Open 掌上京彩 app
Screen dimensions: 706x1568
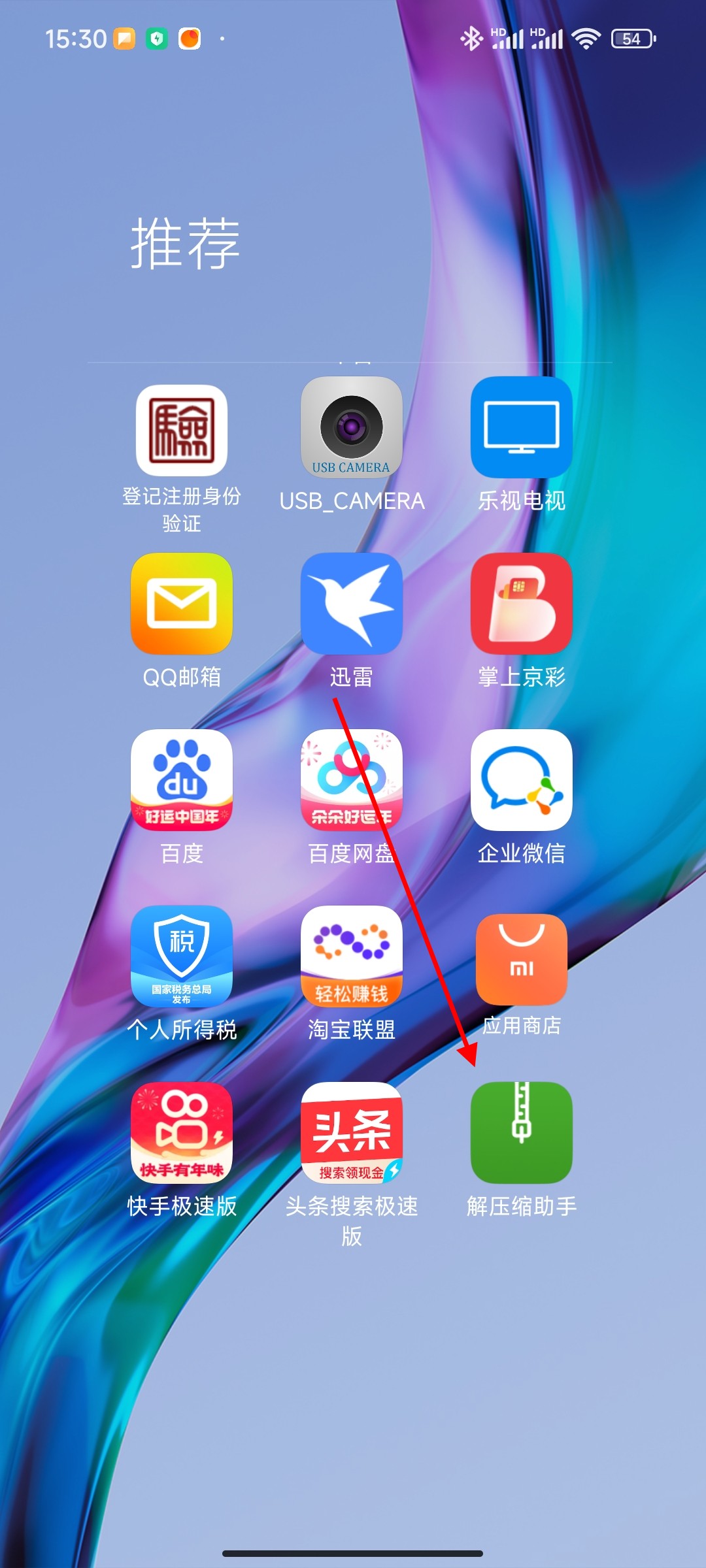[522, 604]
